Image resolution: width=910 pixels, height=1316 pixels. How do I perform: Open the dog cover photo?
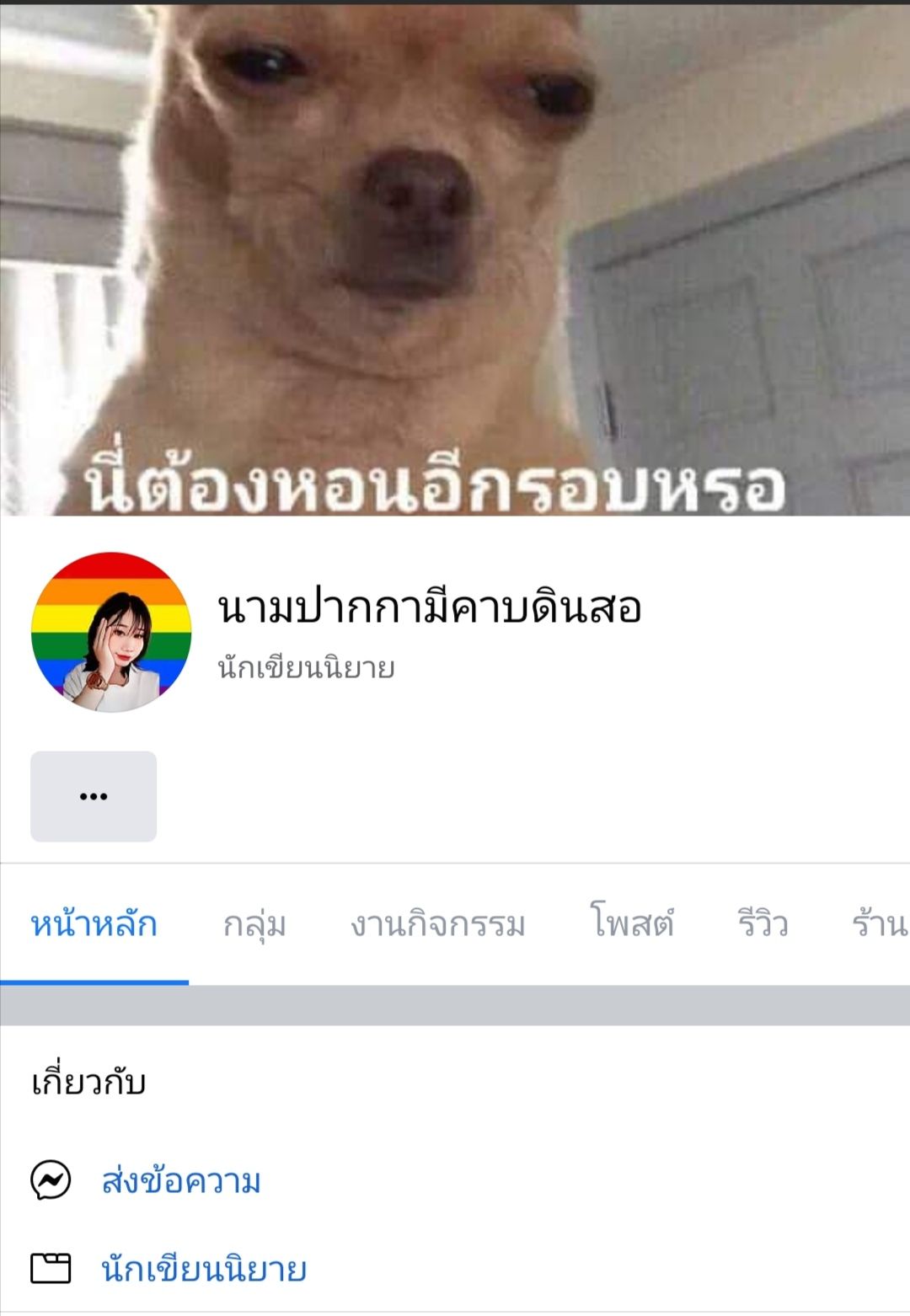(x=455, y=253)
